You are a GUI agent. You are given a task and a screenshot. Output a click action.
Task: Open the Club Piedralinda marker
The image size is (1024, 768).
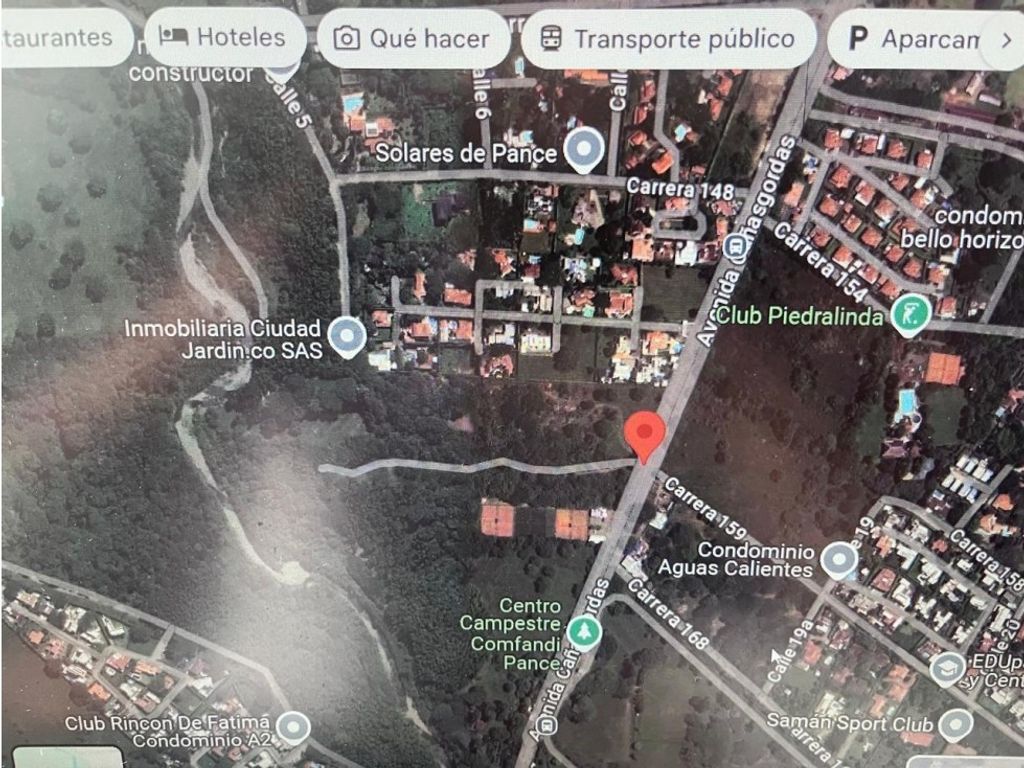[911, 315]
